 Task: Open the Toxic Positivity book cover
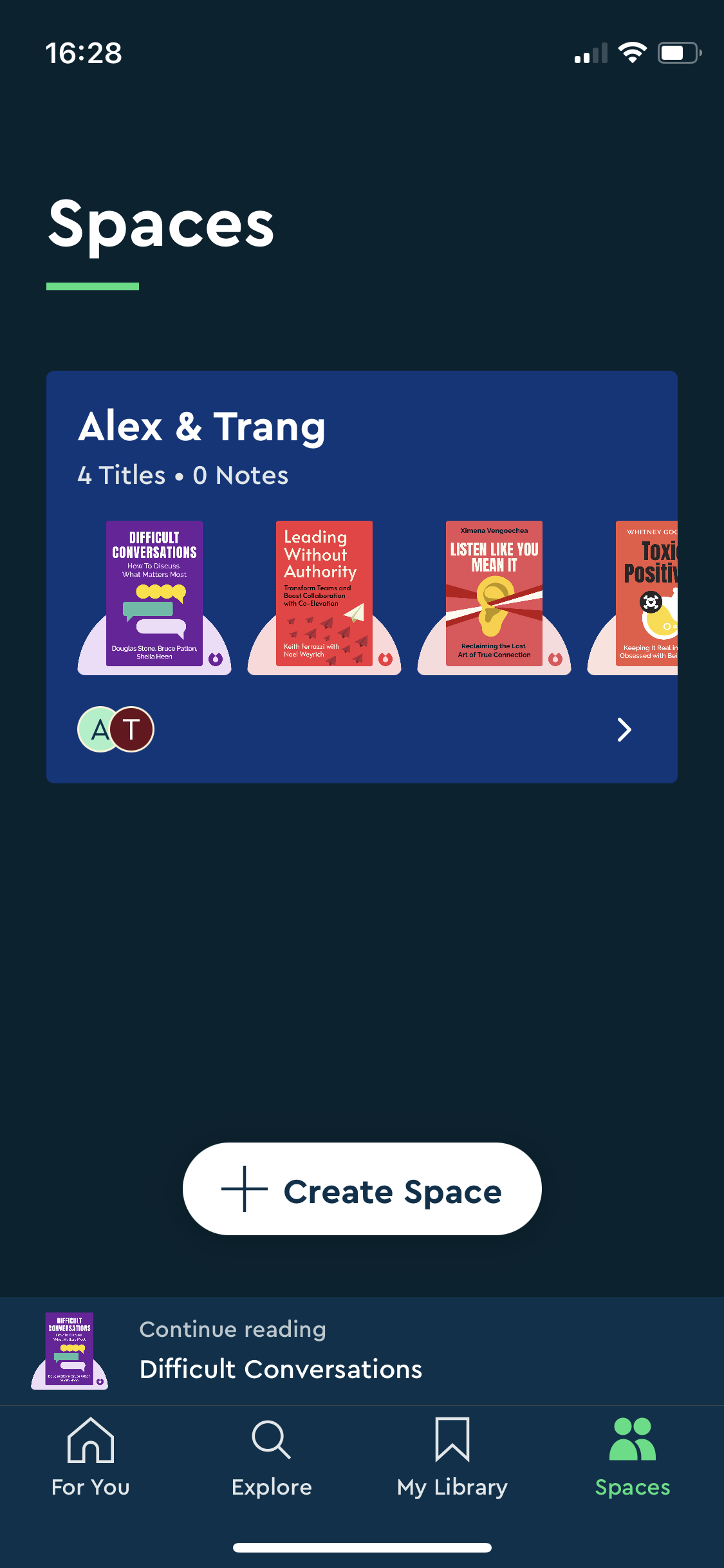646,593
